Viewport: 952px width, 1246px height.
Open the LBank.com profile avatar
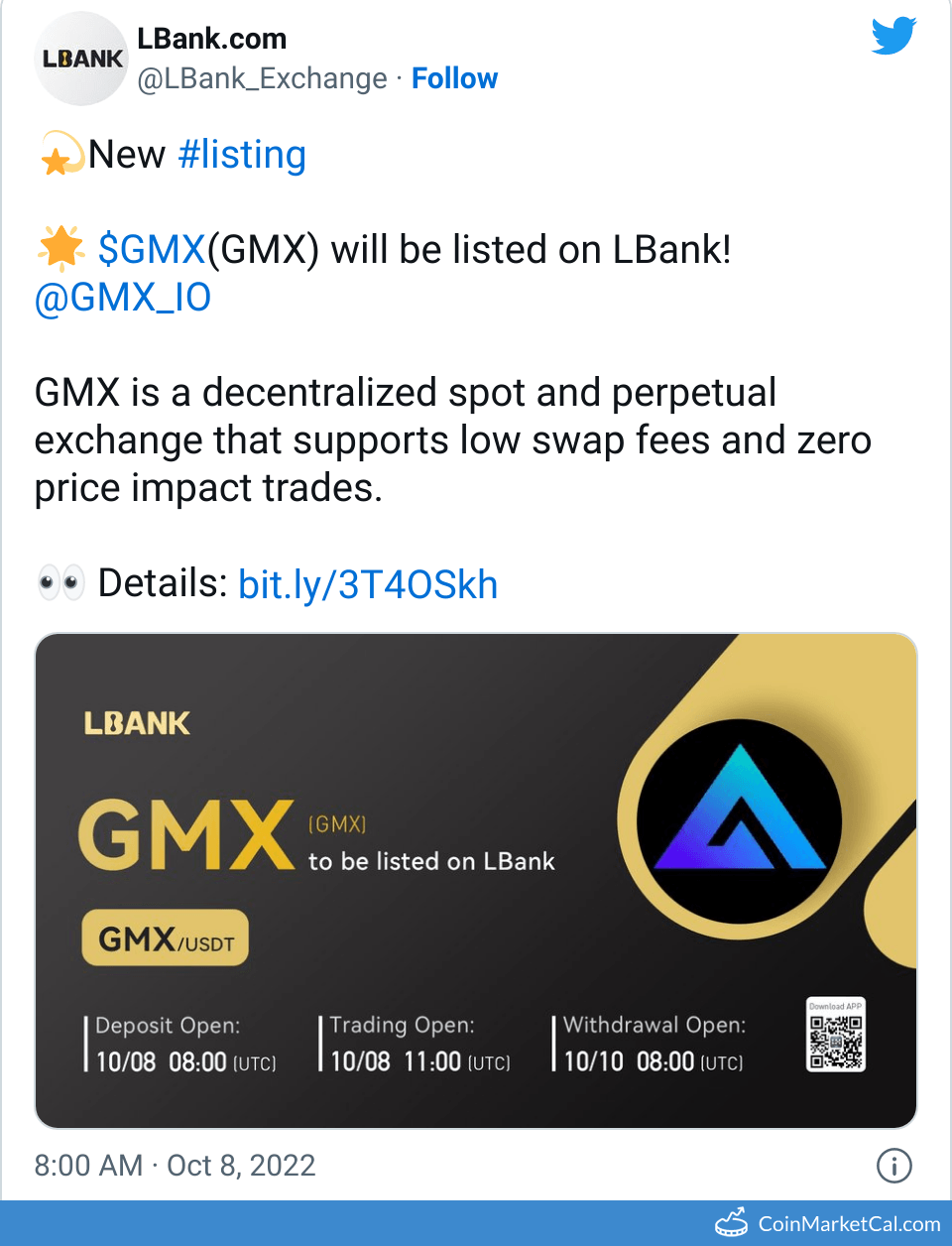click(81, 59)
